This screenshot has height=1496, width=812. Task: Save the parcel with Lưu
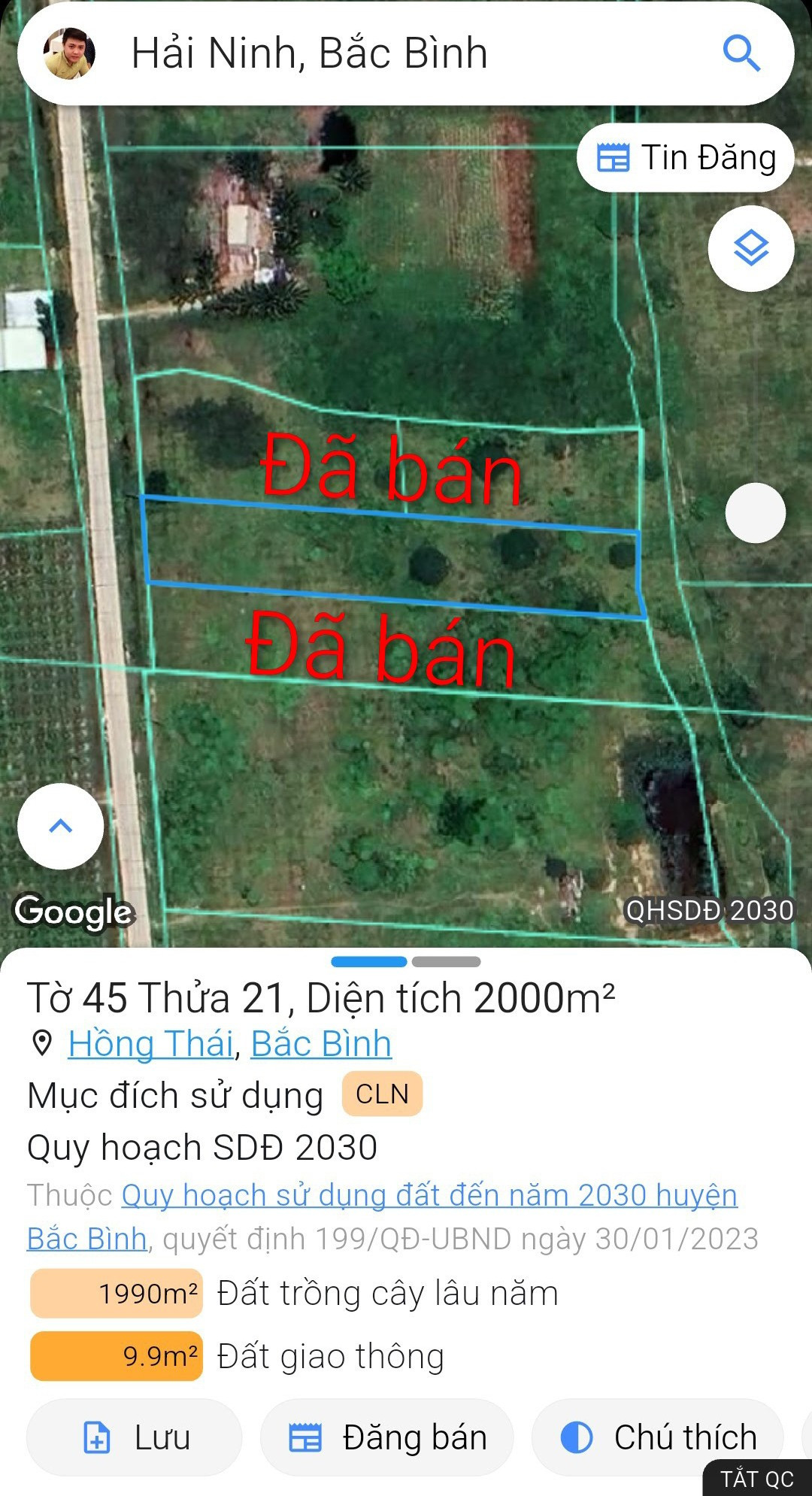point(135,1437)
